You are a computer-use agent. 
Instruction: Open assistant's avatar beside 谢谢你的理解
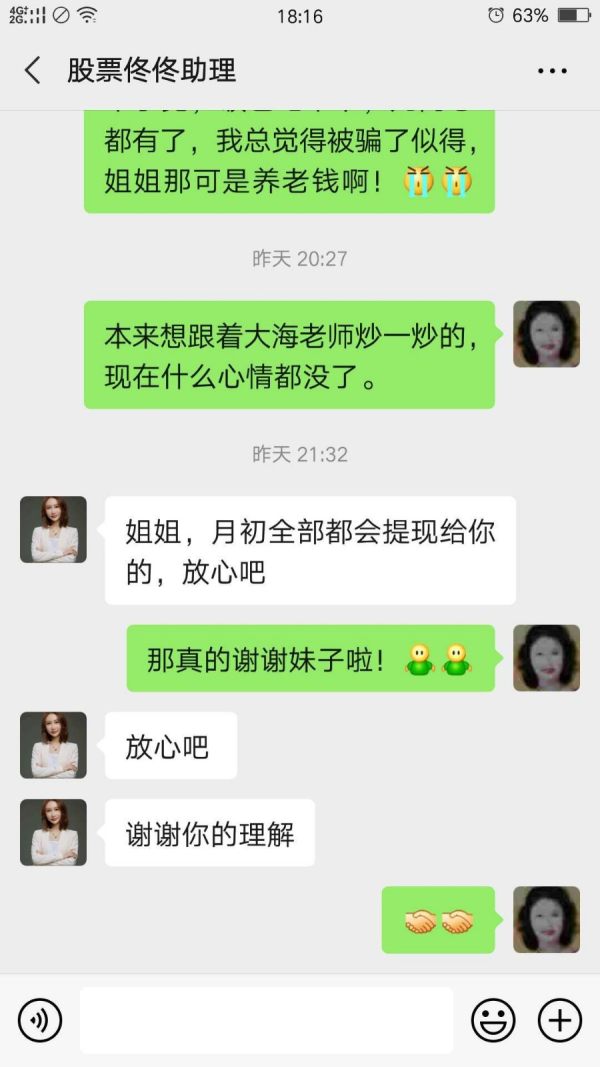[53, 832]
